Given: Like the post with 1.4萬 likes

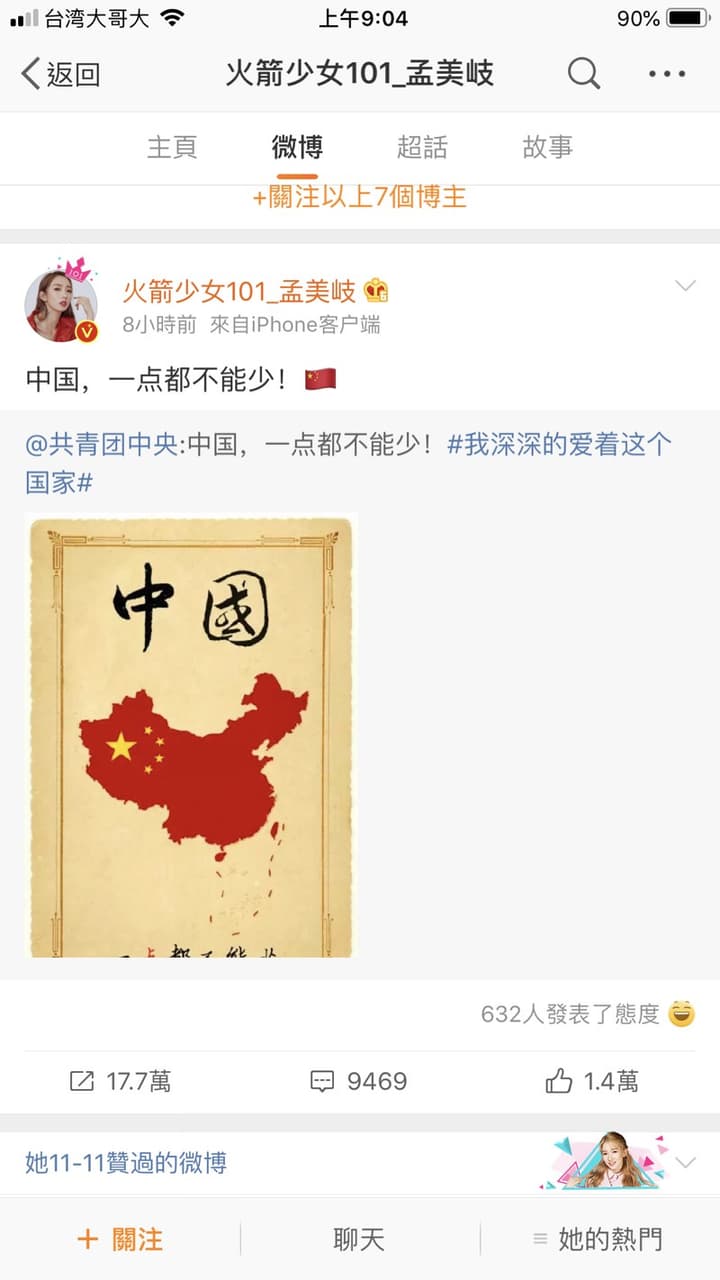Looking at the screenshot, I should pyautogui.click(x=592, y=1081).
